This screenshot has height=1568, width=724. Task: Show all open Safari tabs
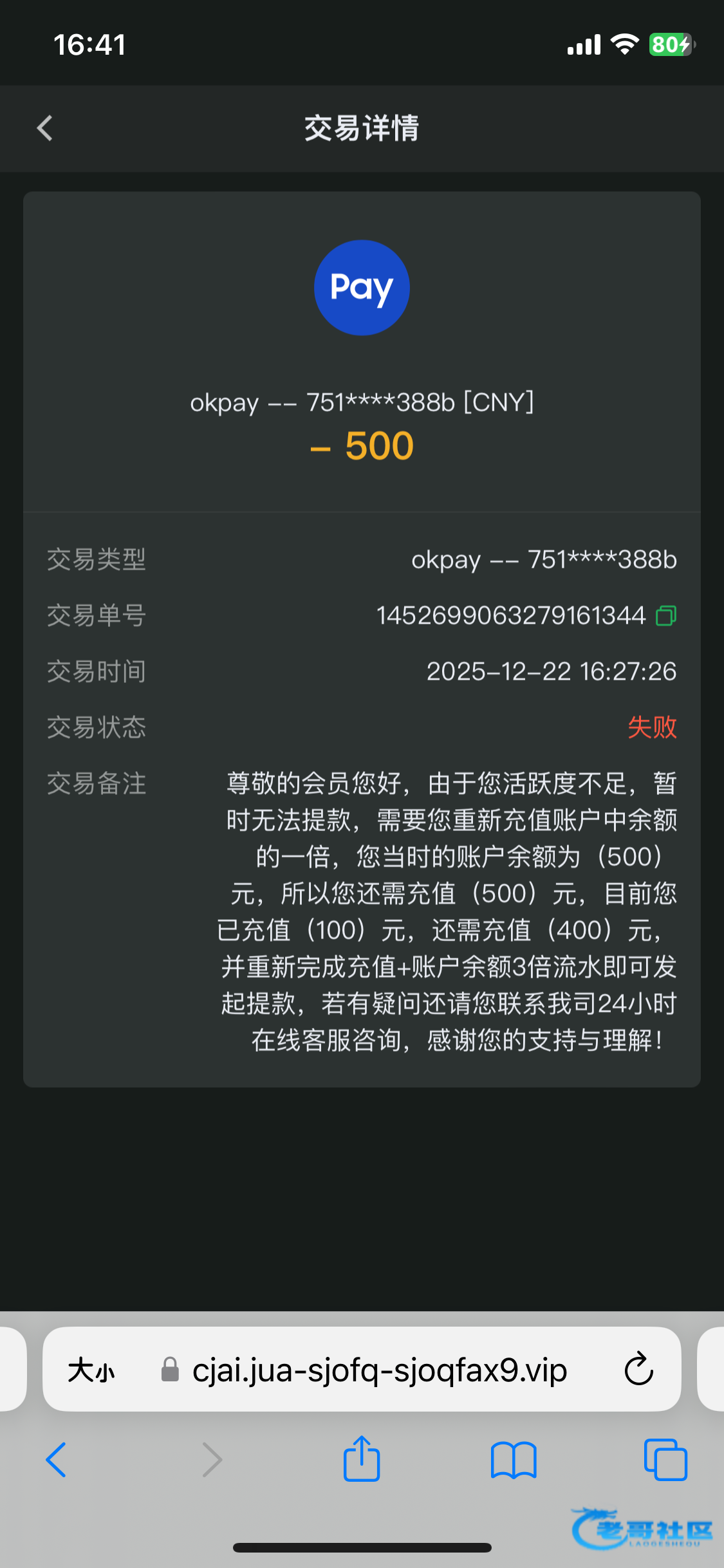[665, 1460]
